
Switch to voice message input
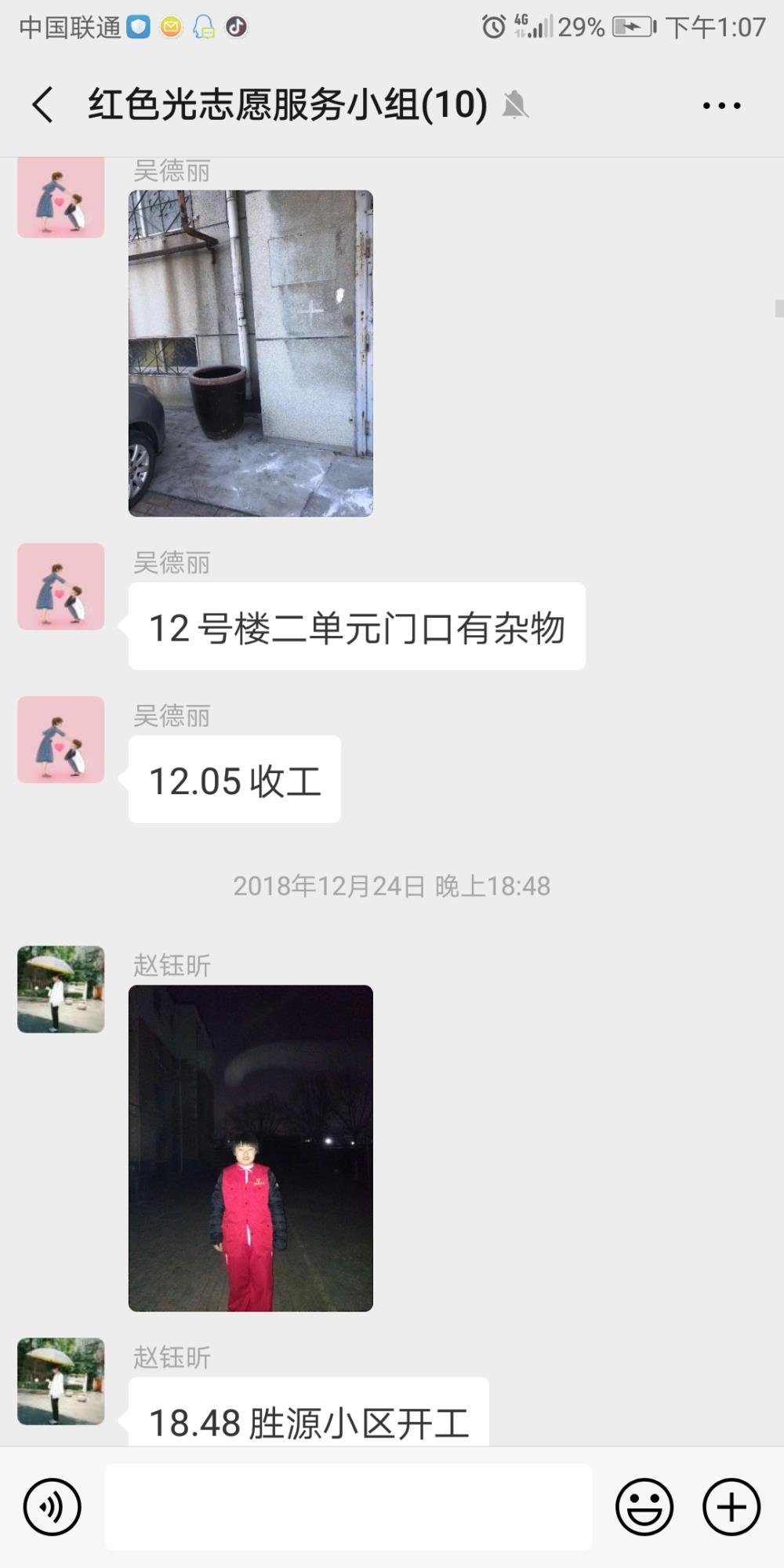point(53,1507)
